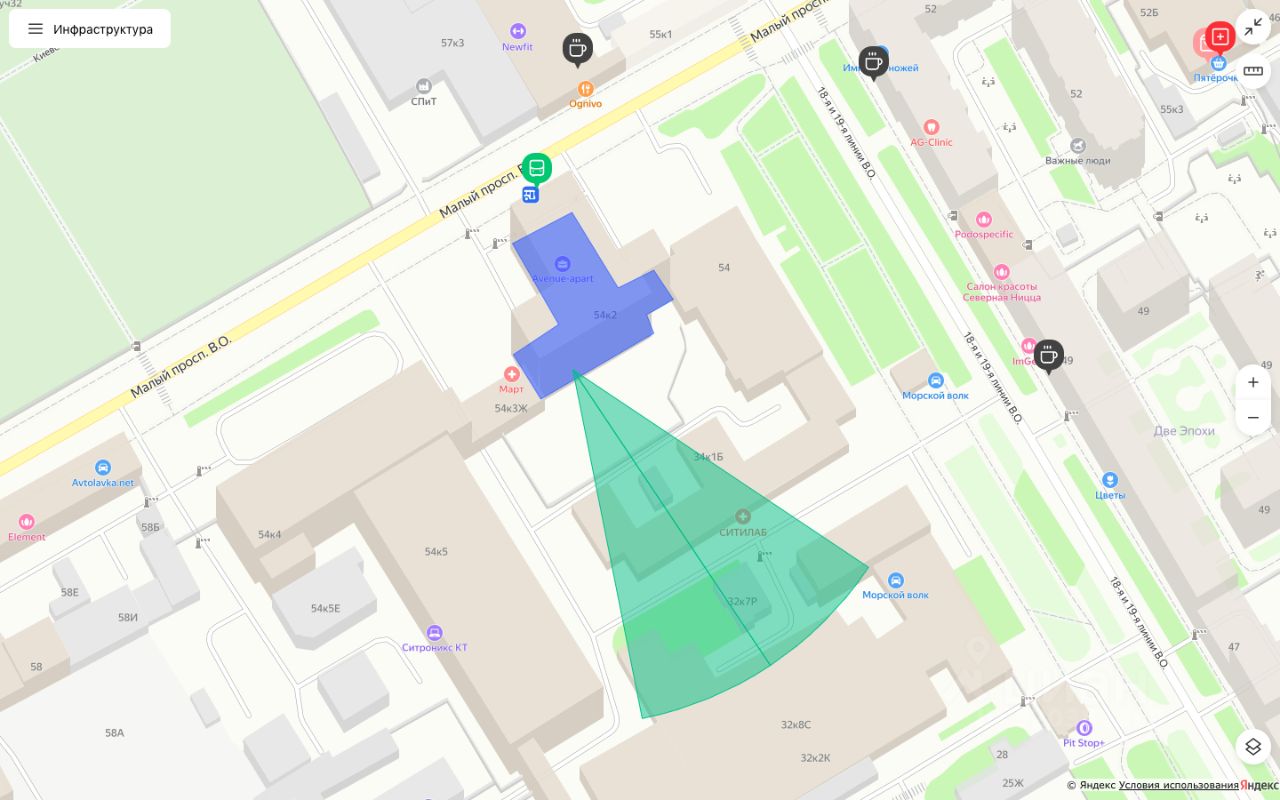This screenshot has height=800, width=1280.
Task: Tap the cafe marker near Ognivo
Action: coord(577,46)
